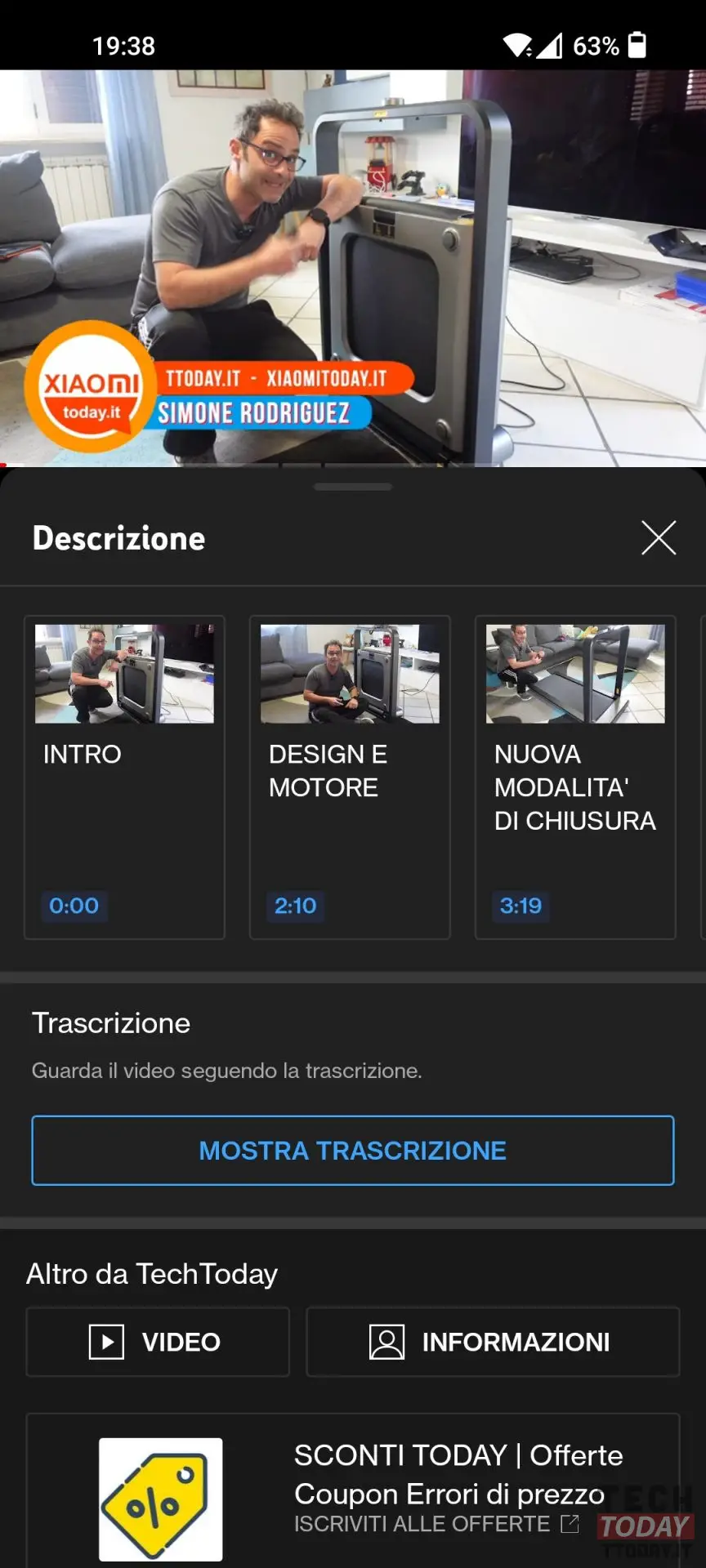Open the DESIGN E MOTORE chapter thumbnail
The image size is (706, 1568).
coord(350,674)
